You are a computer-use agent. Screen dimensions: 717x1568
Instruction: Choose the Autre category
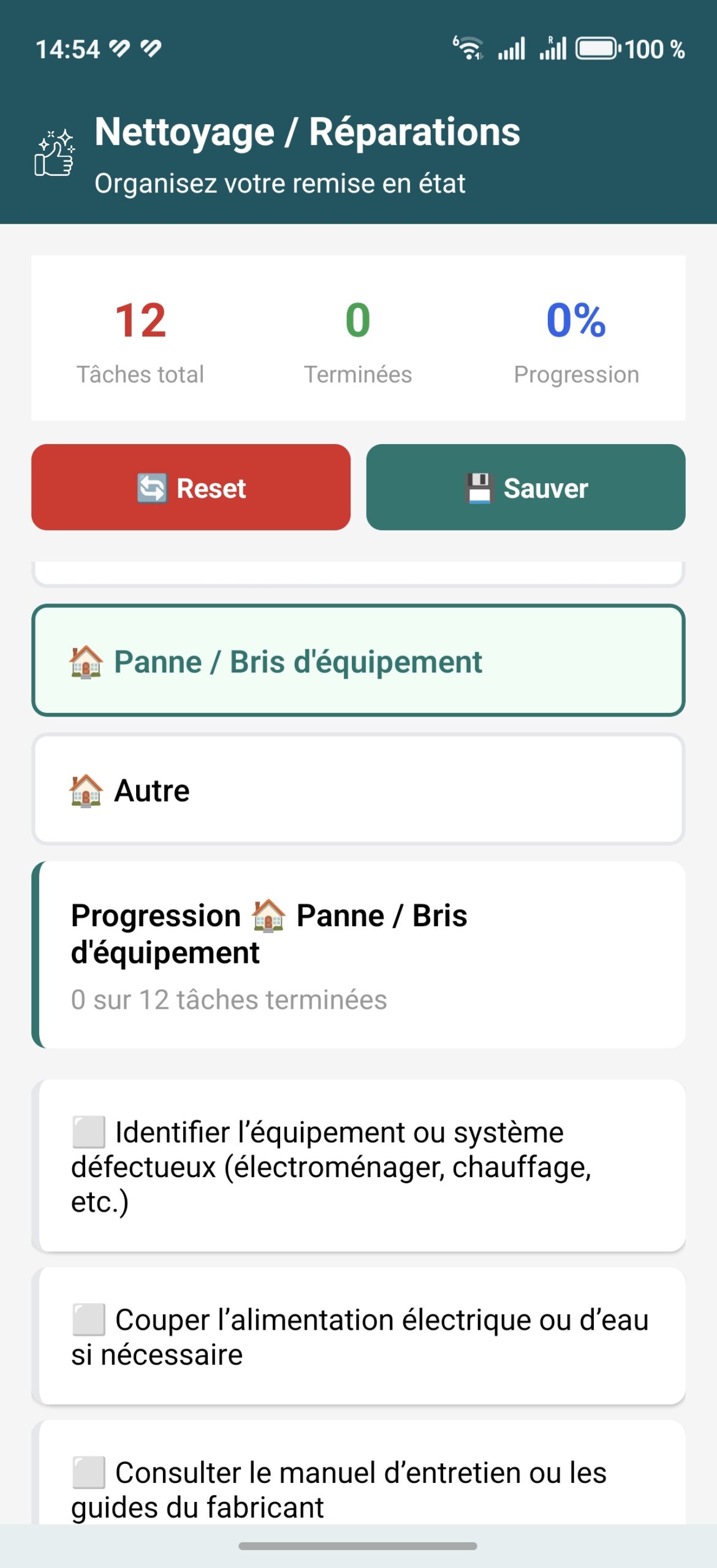358,789
